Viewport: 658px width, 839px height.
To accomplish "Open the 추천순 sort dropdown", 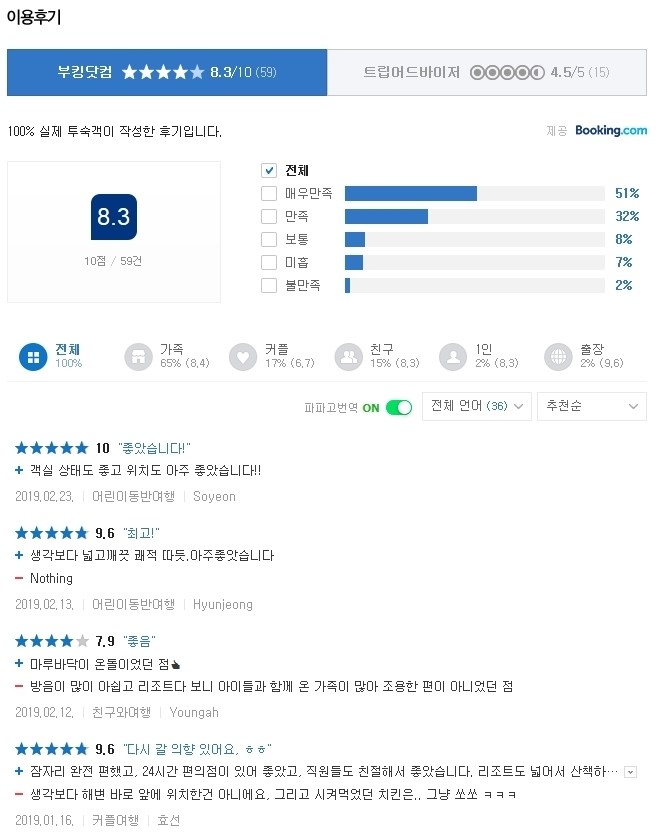I will pyautogui.click(x=591, y=406).
